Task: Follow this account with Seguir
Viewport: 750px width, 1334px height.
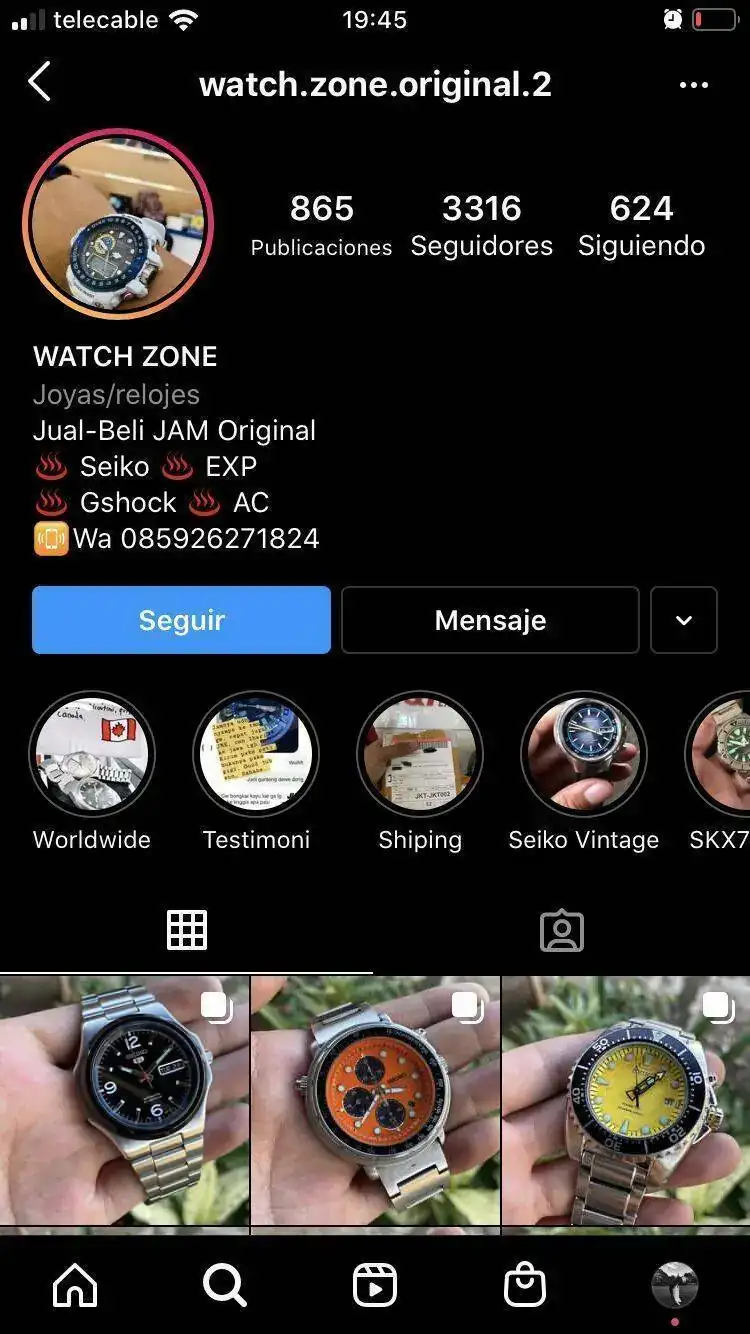Action: coord(181,620)
